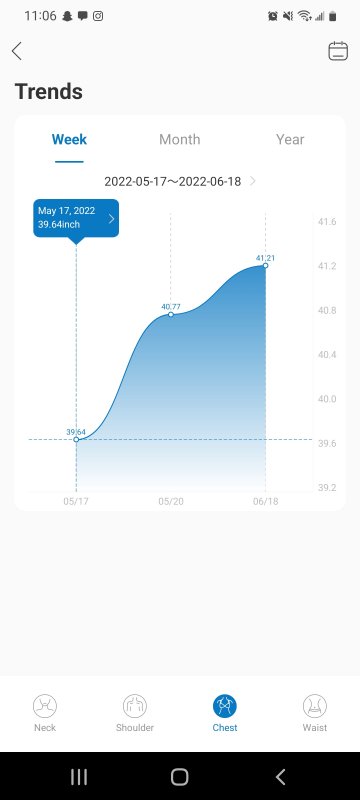Screen dimensions: 360x800
Task: Switch to Neck measurements
Action: coord(45,713)
